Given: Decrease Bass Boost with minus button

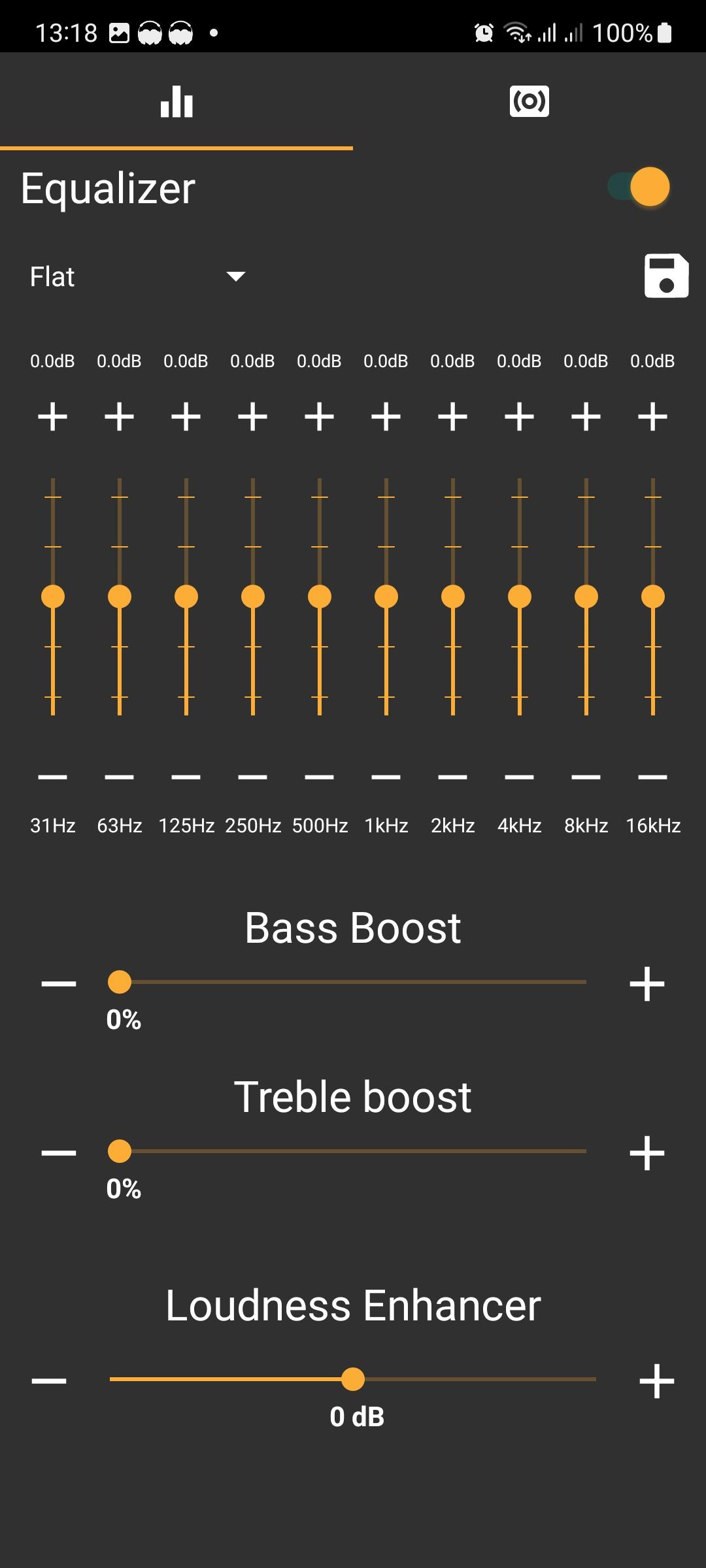Looking at the screenshot, I should pyautogui.click(x=59, y=983).
